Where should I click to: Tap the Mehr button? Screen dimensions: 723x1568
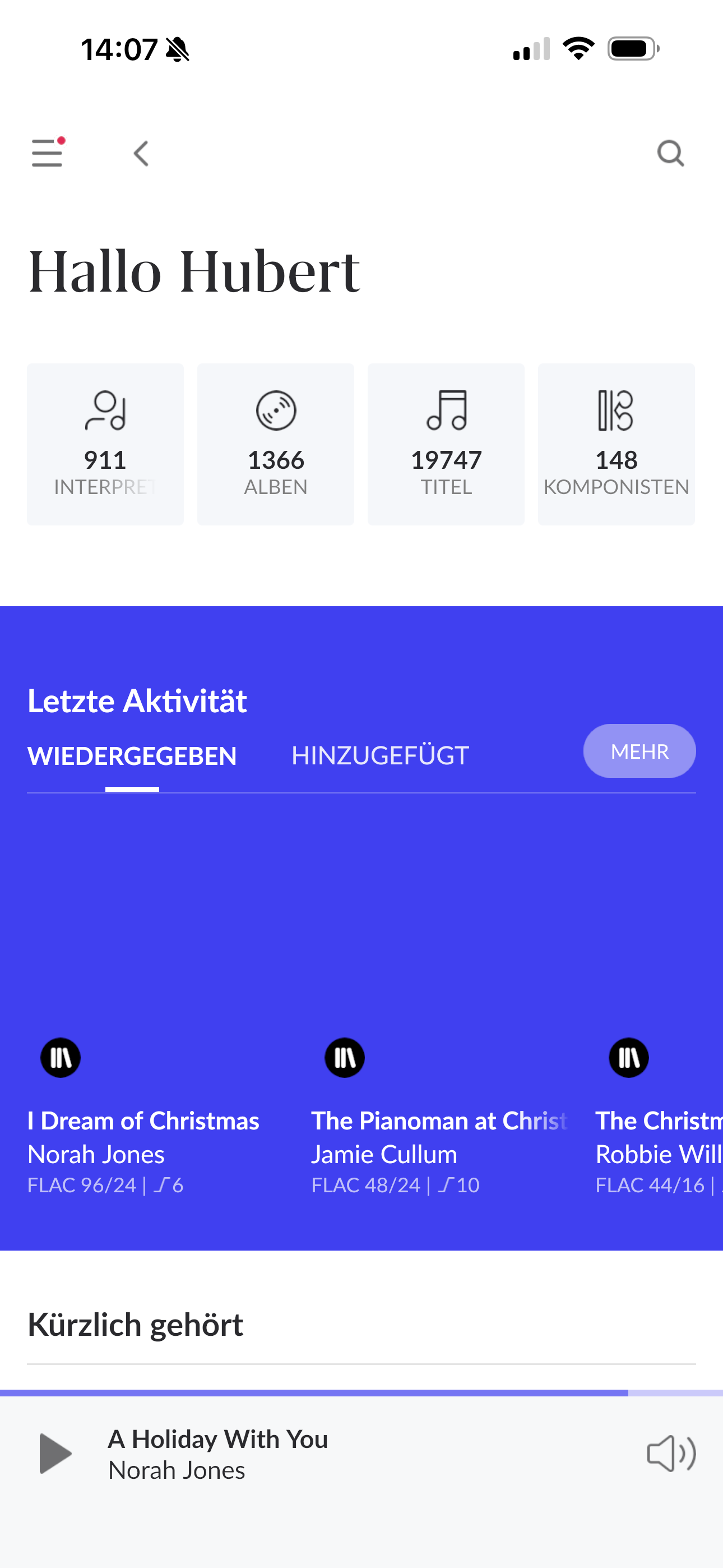point(639,751)
